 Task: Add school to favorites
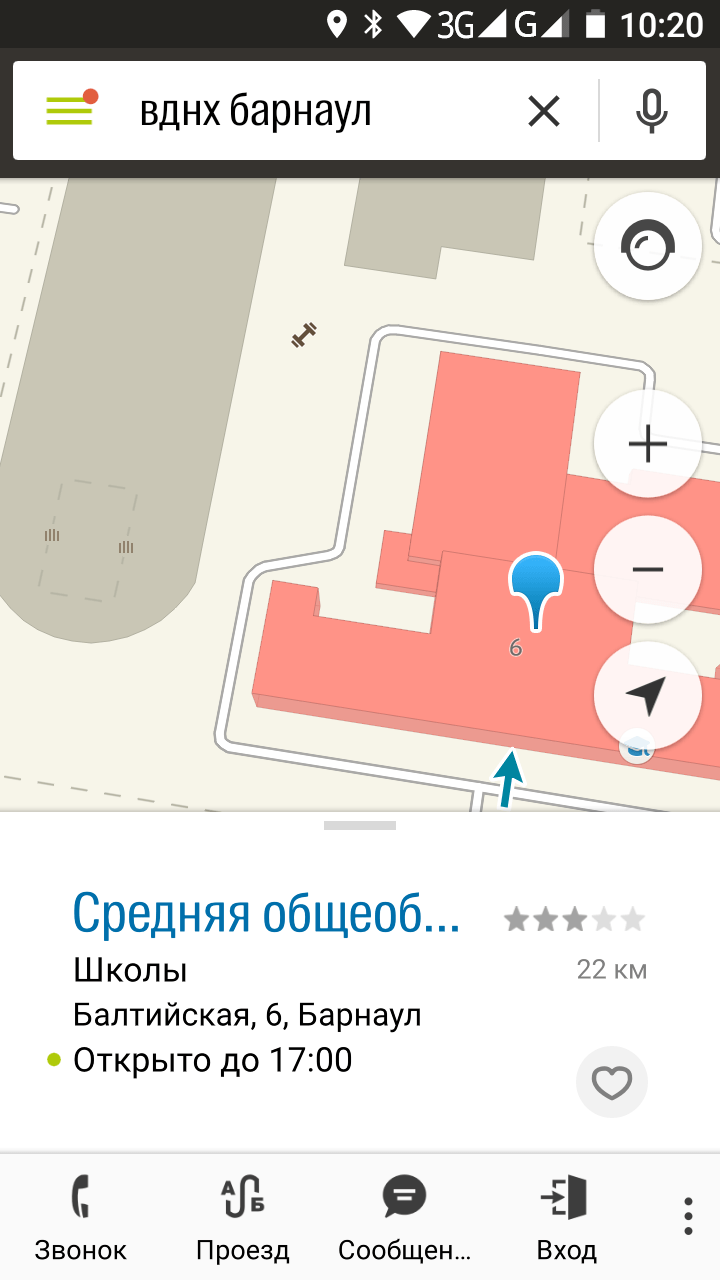coord(611,1082)
